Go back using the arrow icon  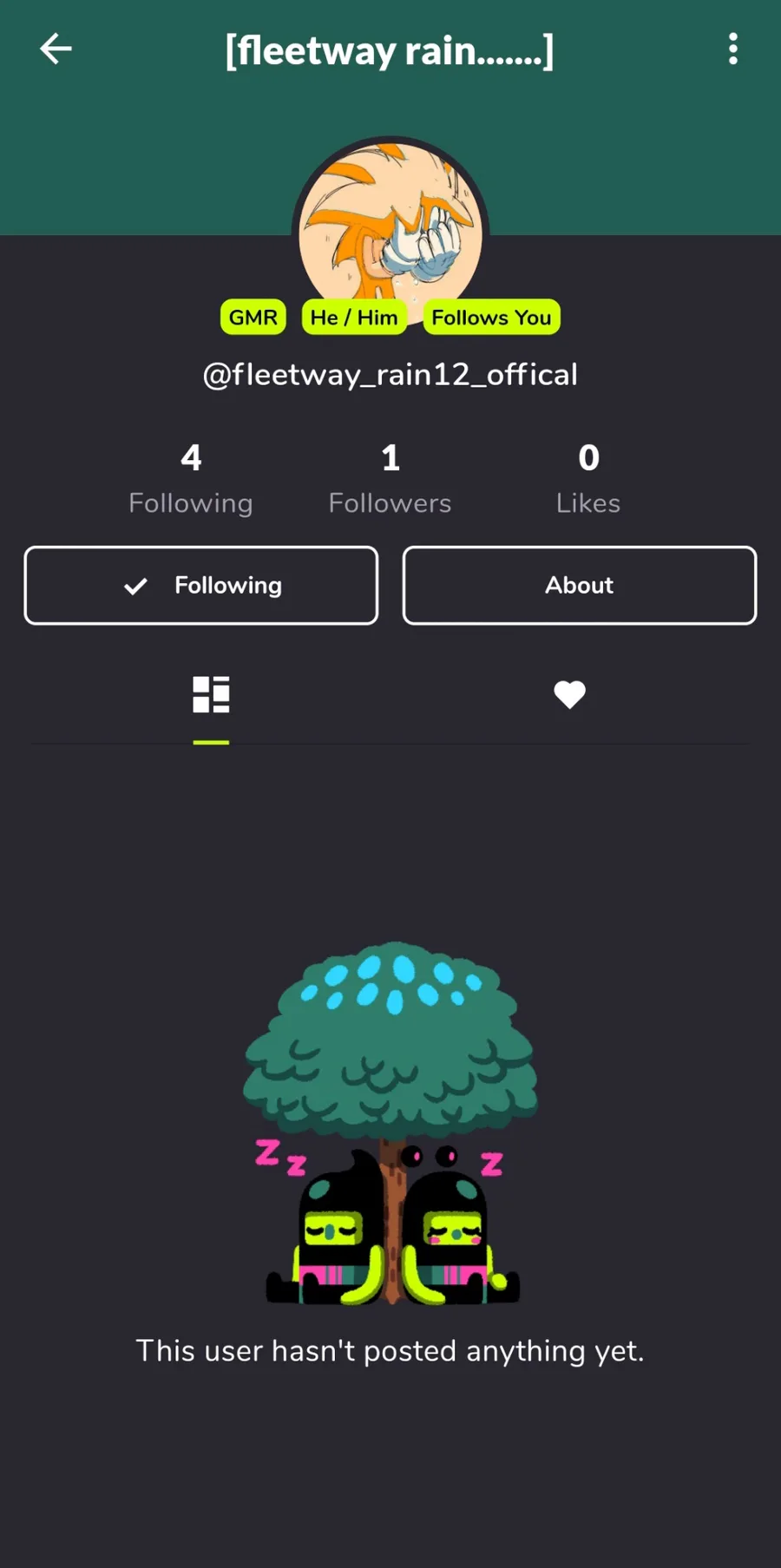click(56, 49)
